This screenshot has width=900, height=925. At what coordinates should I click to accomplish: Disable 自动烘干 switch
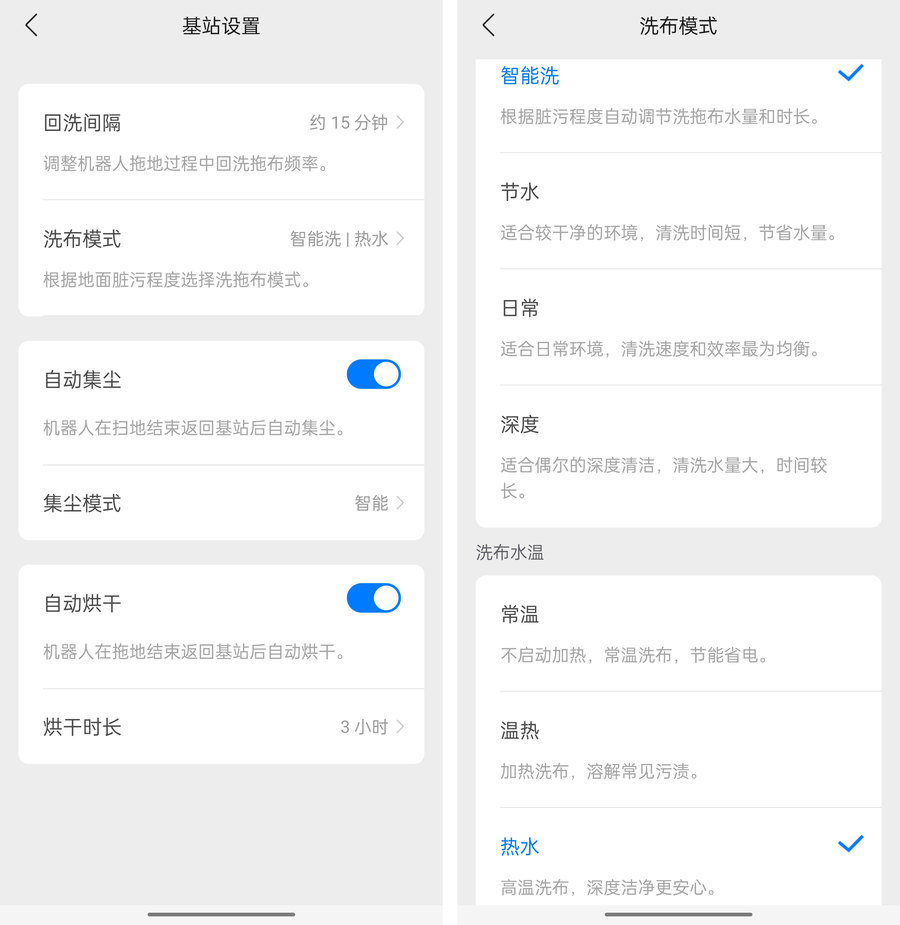pos(373,599)
